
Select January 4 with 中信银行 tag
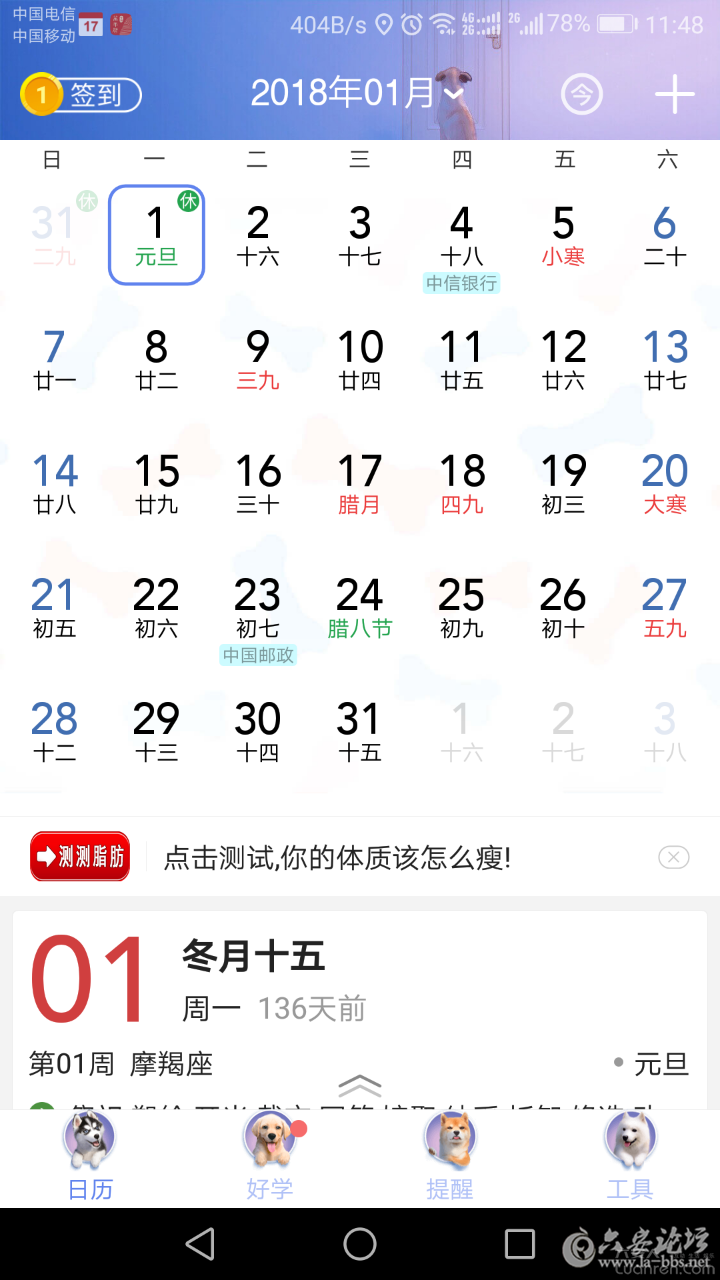461,238
